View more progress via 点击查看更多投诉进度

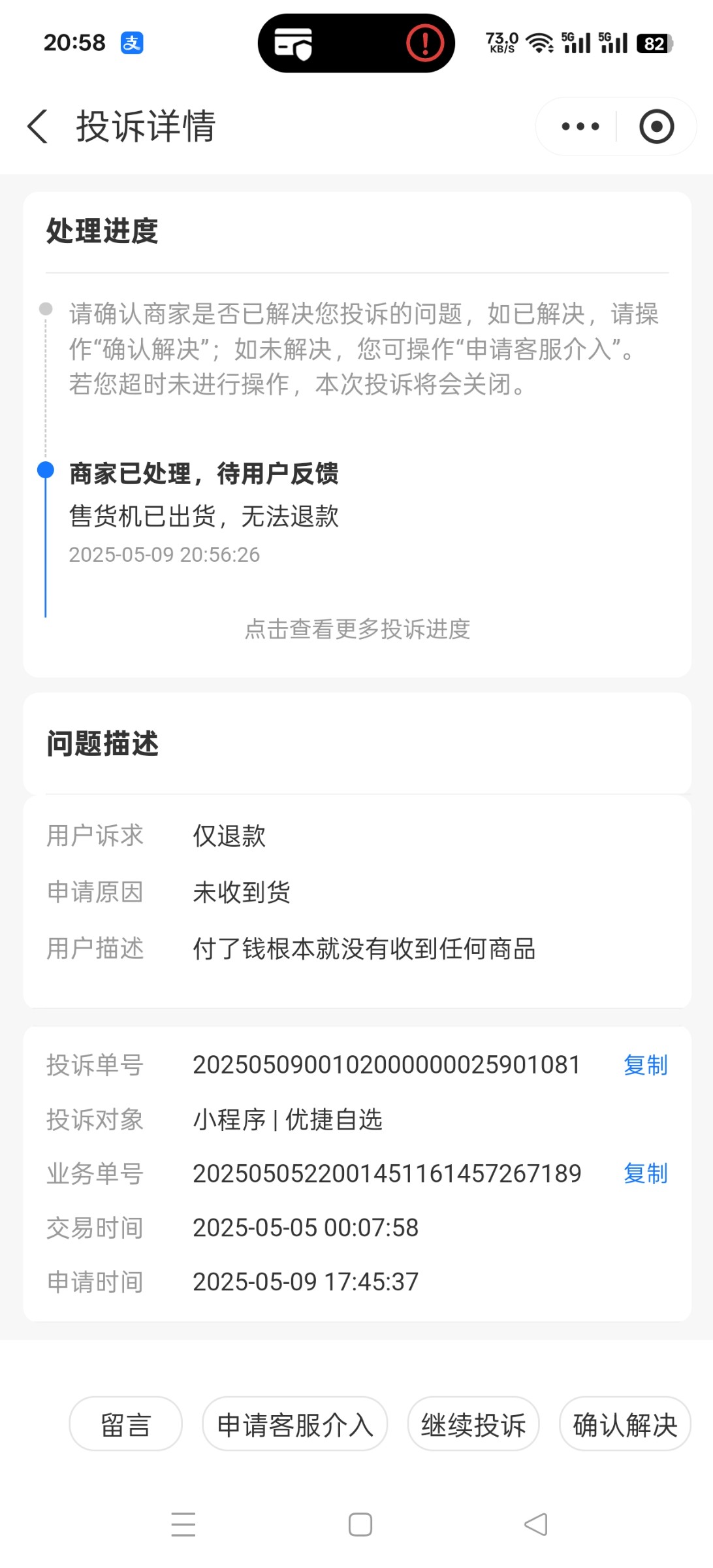click(357, 629)
